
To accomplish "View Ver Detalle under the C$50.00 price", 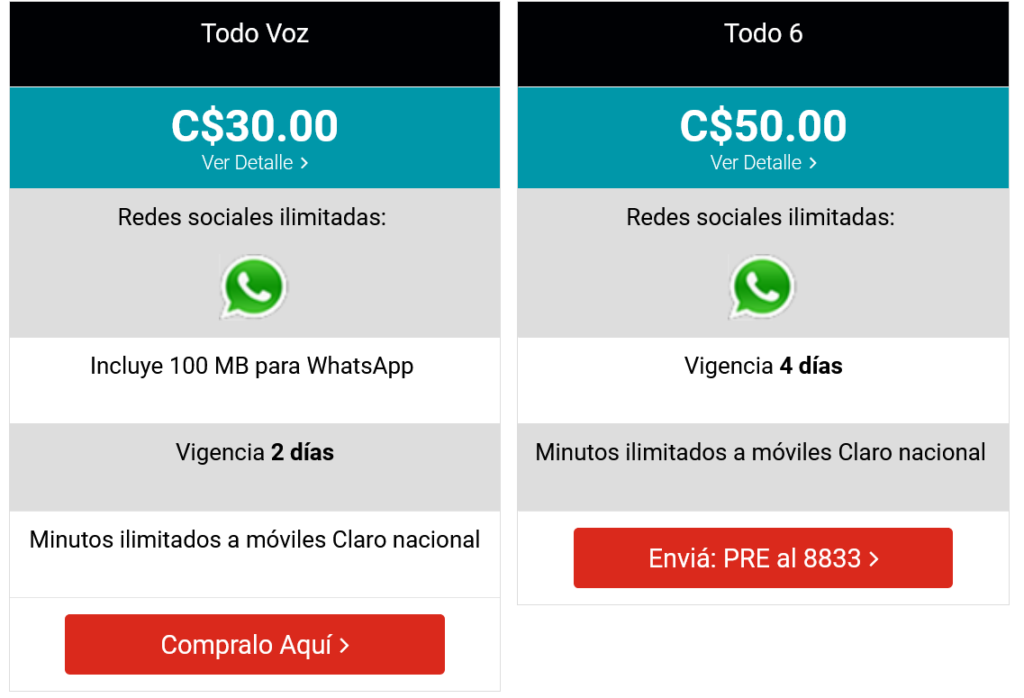I will coord(763,163).
